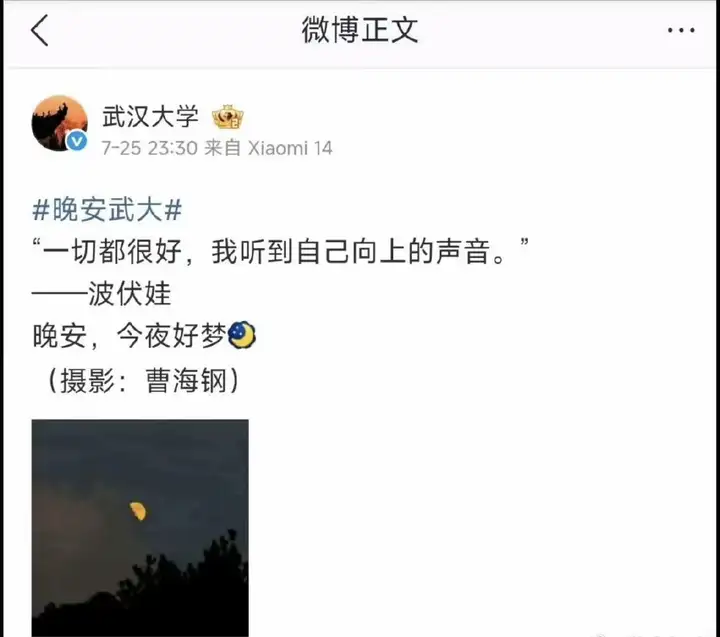The height and width of the screenshot is (637, 720).
Task: Open the #晚安武大# hashtag topic
Action: click(x=107, y=210)
